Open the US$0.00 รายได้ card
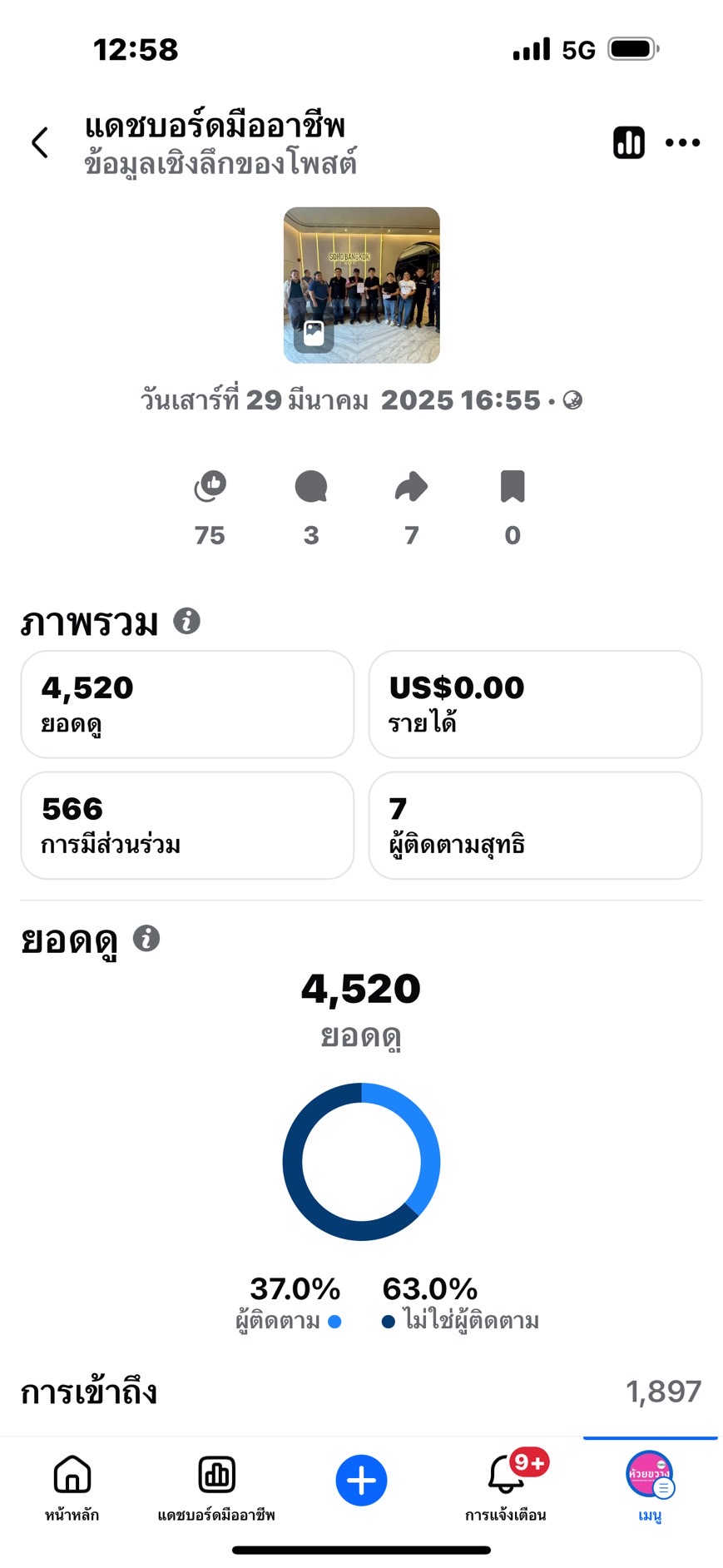This screenshot has width=723, height=1568. click(x=535, y=704)
